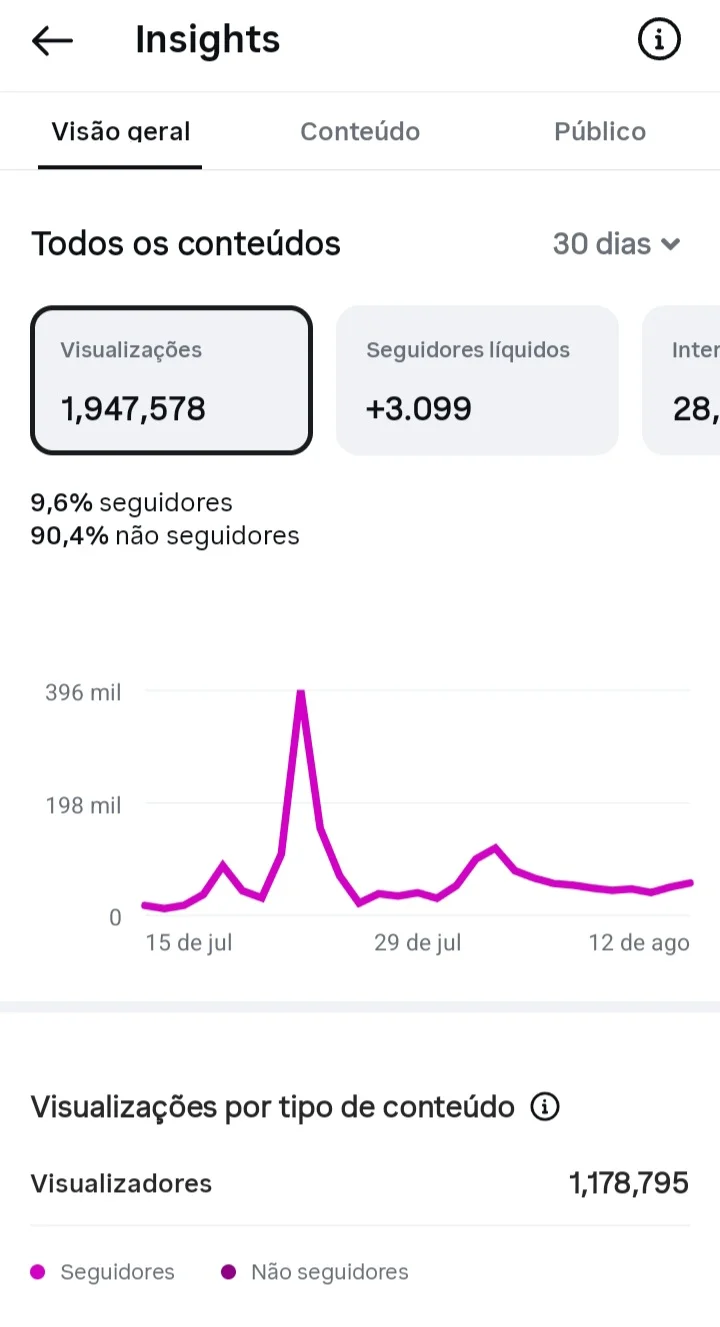Open the Insights info icon
Screen dimensions: 720x1327
click(x=659, y=40)
